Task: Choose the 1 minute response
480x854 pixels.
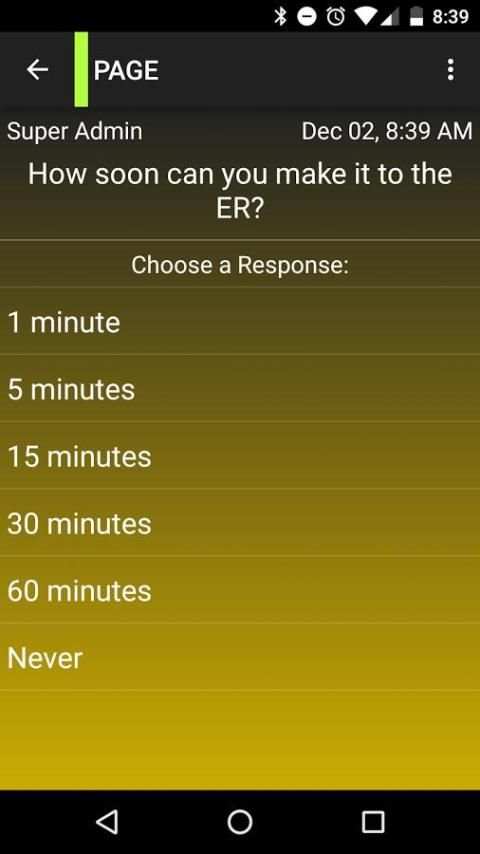Action: [x=240, y=321]
